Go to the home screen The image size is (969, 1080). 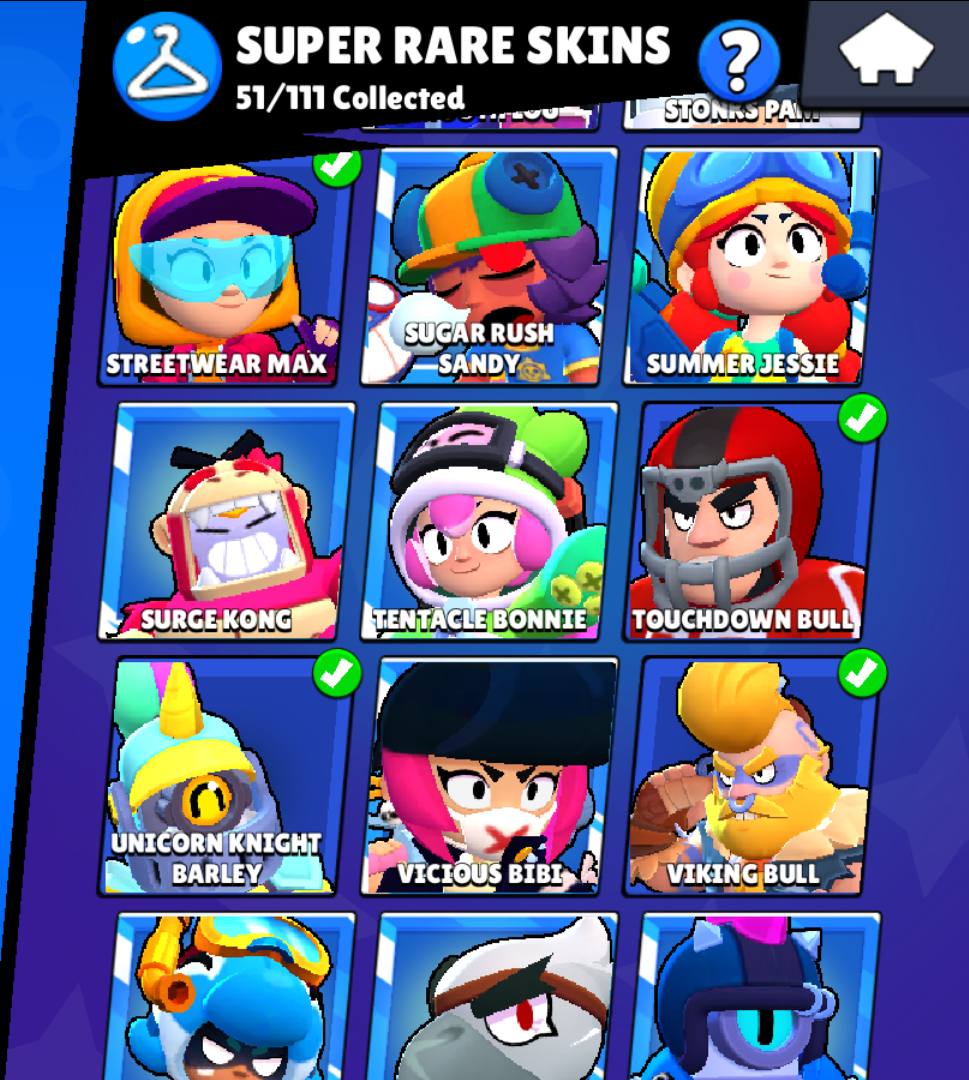point(885,52)
